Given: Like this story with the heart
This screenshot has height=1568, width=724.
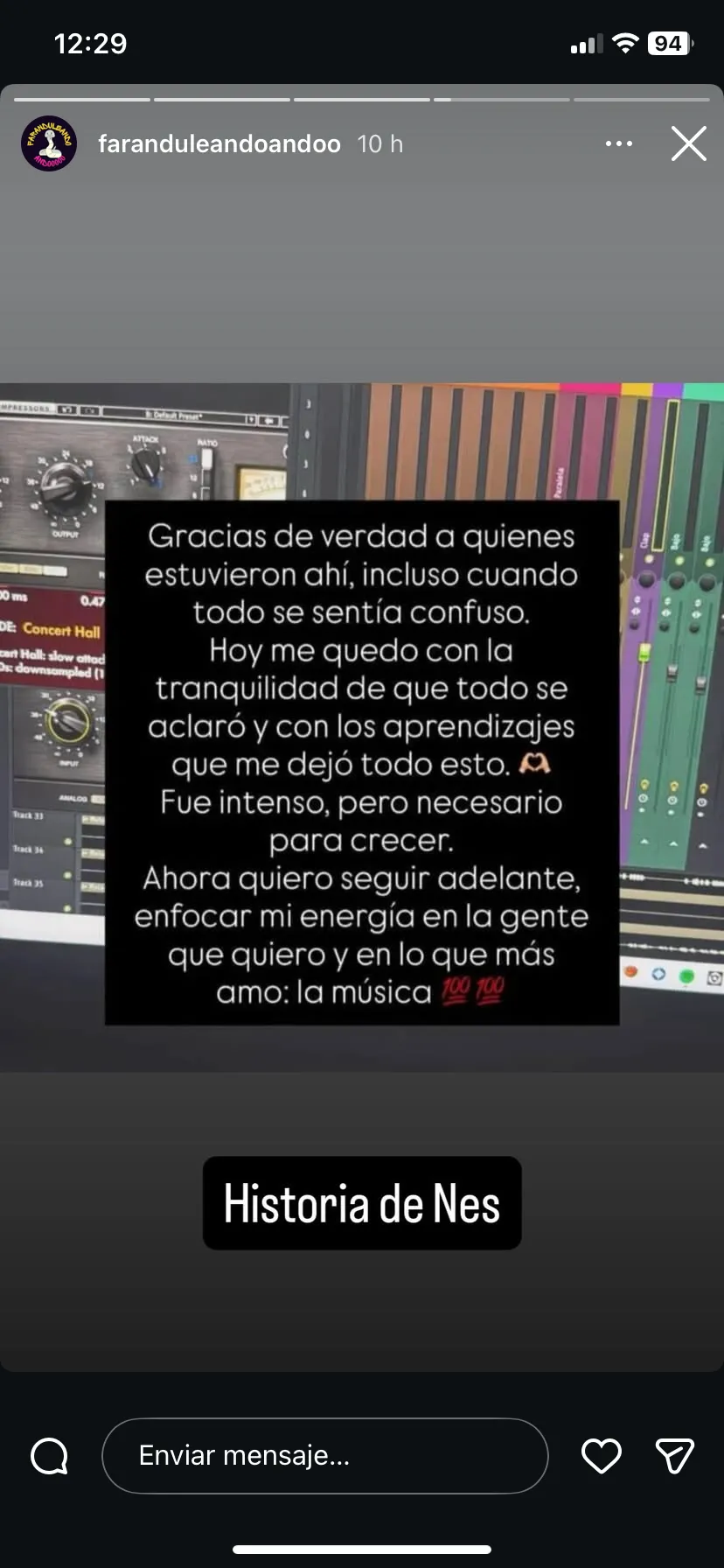Looking at the screenshot, I should [602, 1455].
